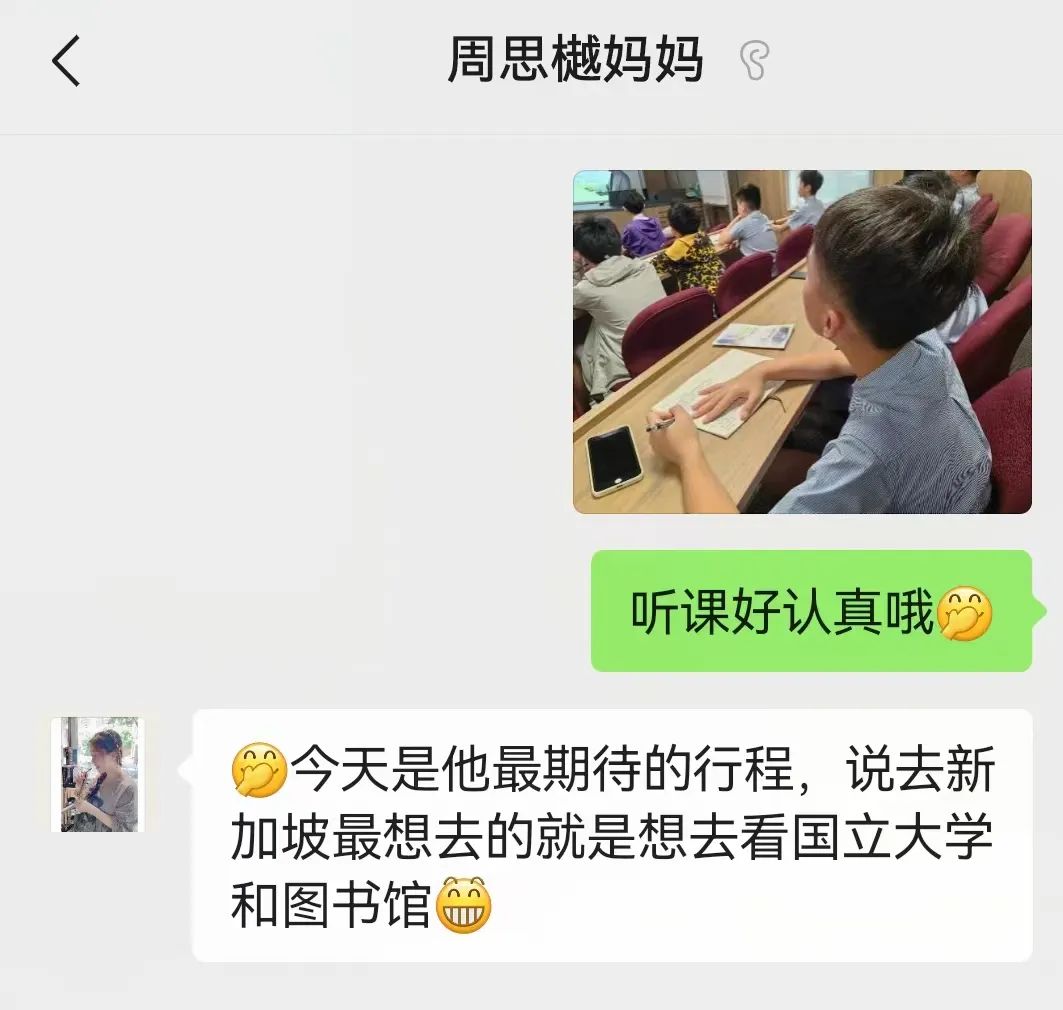Open the contact's avatar profile
1063x1010 pixels.
(98, 774)
